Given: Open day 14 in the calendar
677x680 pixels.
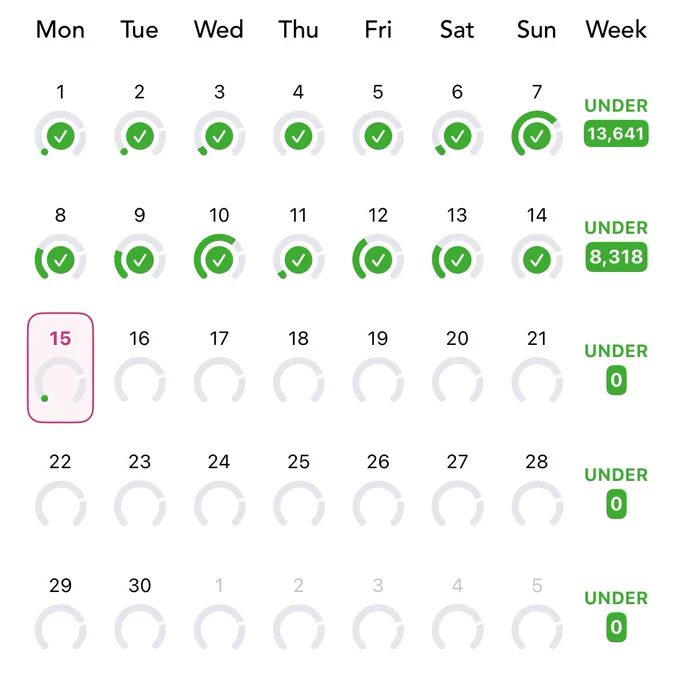Looking at the screenshot, I should point(537,244).
